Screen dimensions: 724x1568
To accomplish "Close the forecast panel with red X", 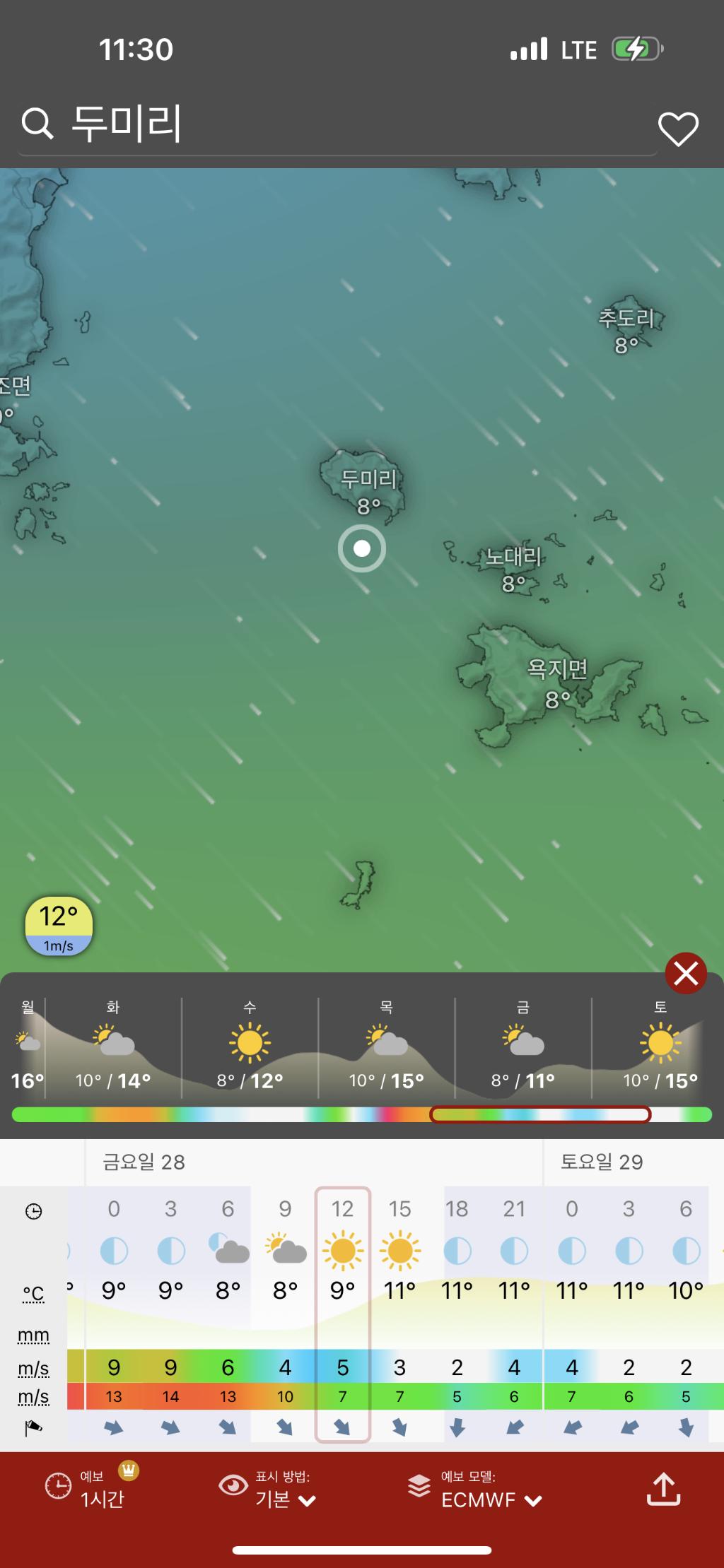I will click(x=685, y=974).
